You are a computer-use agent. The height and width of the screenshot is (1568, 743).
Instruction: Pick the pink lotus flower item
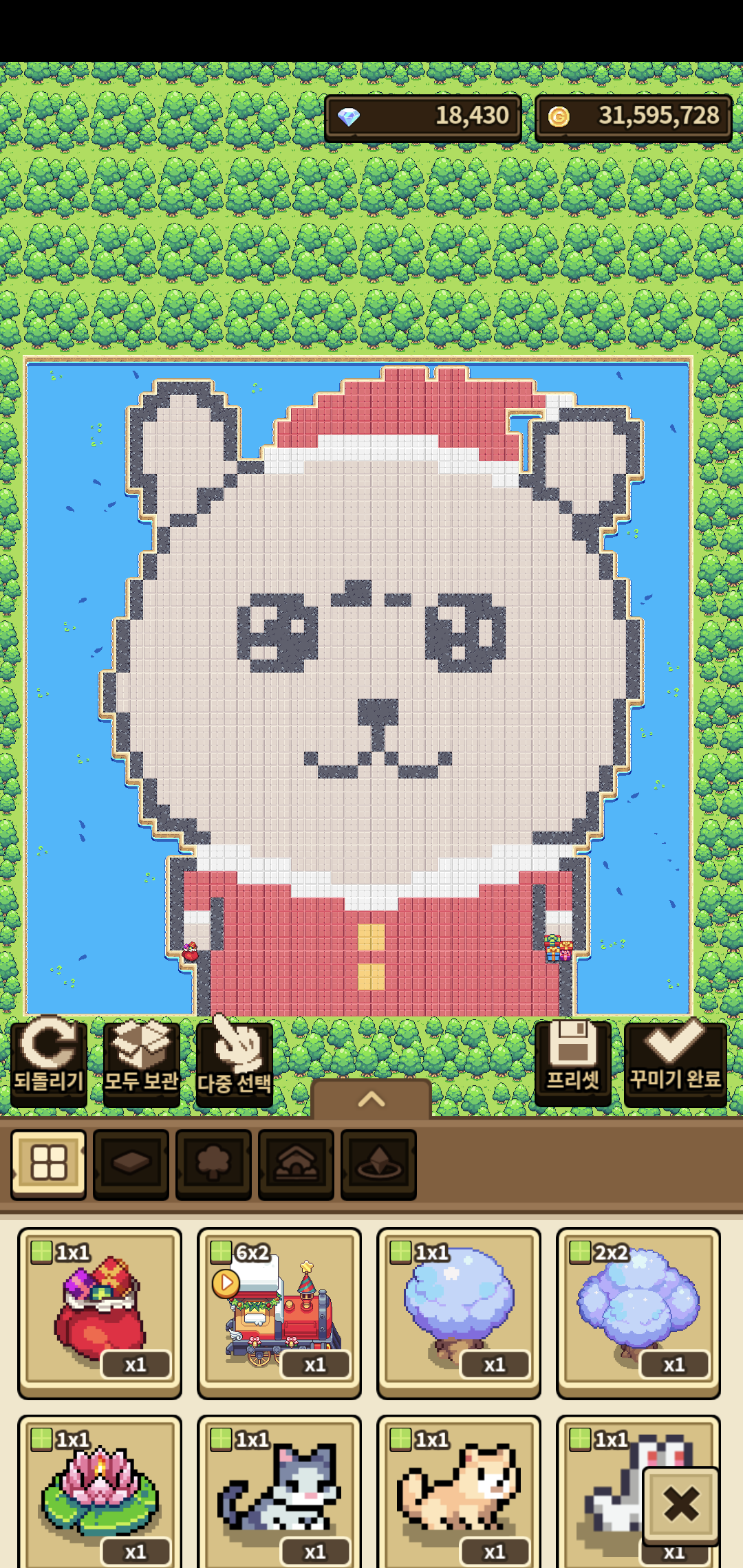pos(100,1492)
